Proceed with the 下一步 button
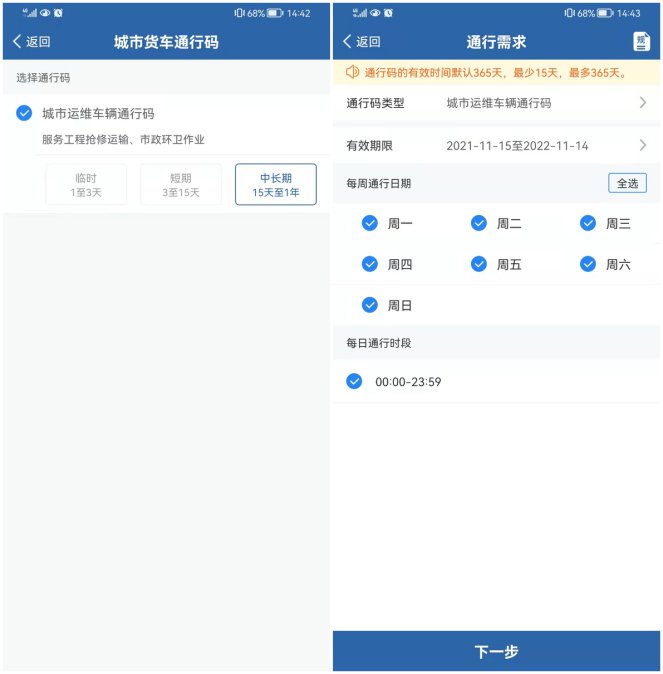The height and width of the screenshot is (674, 663). tap(496, 652)
